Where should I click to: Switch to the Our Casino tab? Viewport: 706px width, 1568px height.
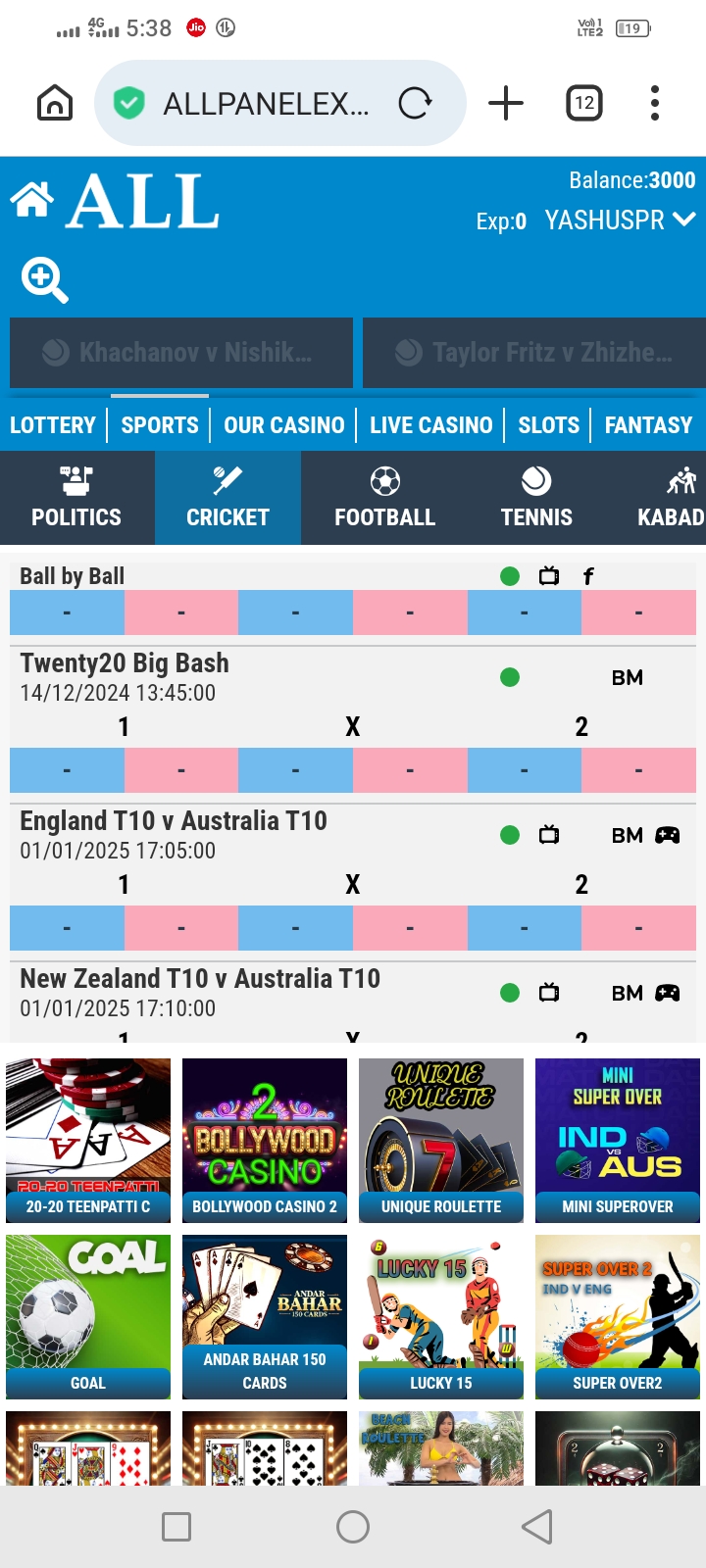click(x=283, y=425)
